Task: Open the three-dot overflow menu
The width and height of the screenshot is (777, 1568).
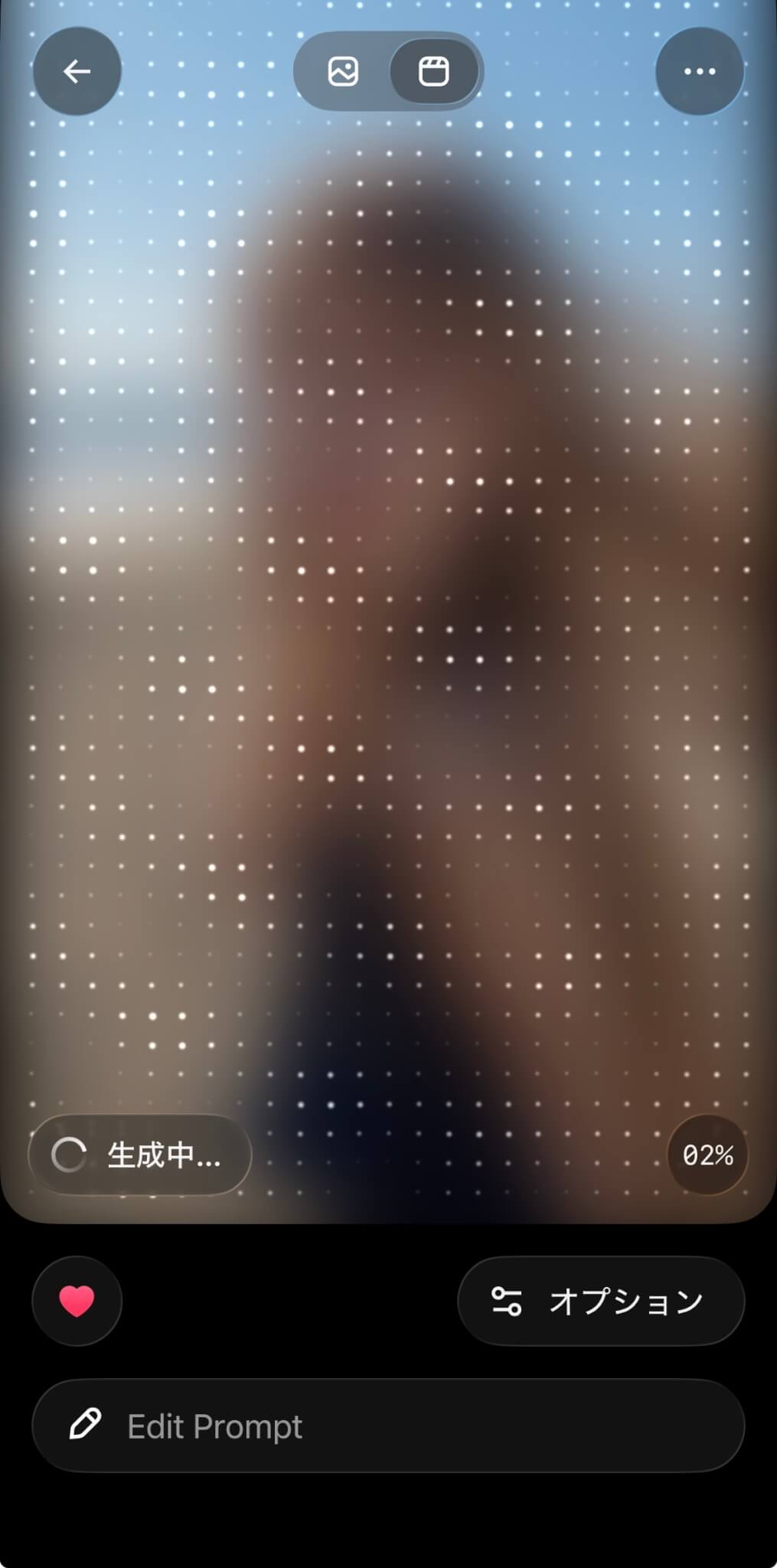Action: click(x=699, y=71)
